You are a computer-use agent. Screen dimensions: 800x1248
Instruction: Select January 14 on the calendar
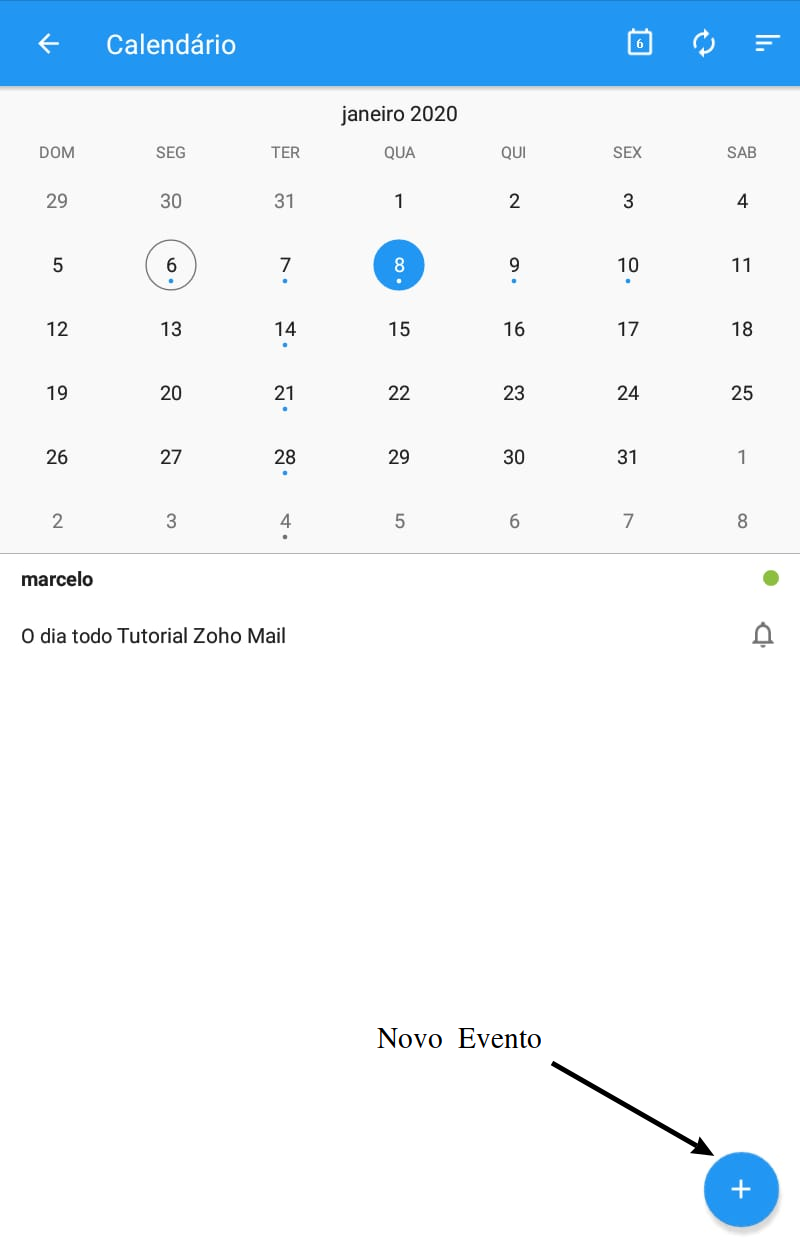[x=285, y=330]
